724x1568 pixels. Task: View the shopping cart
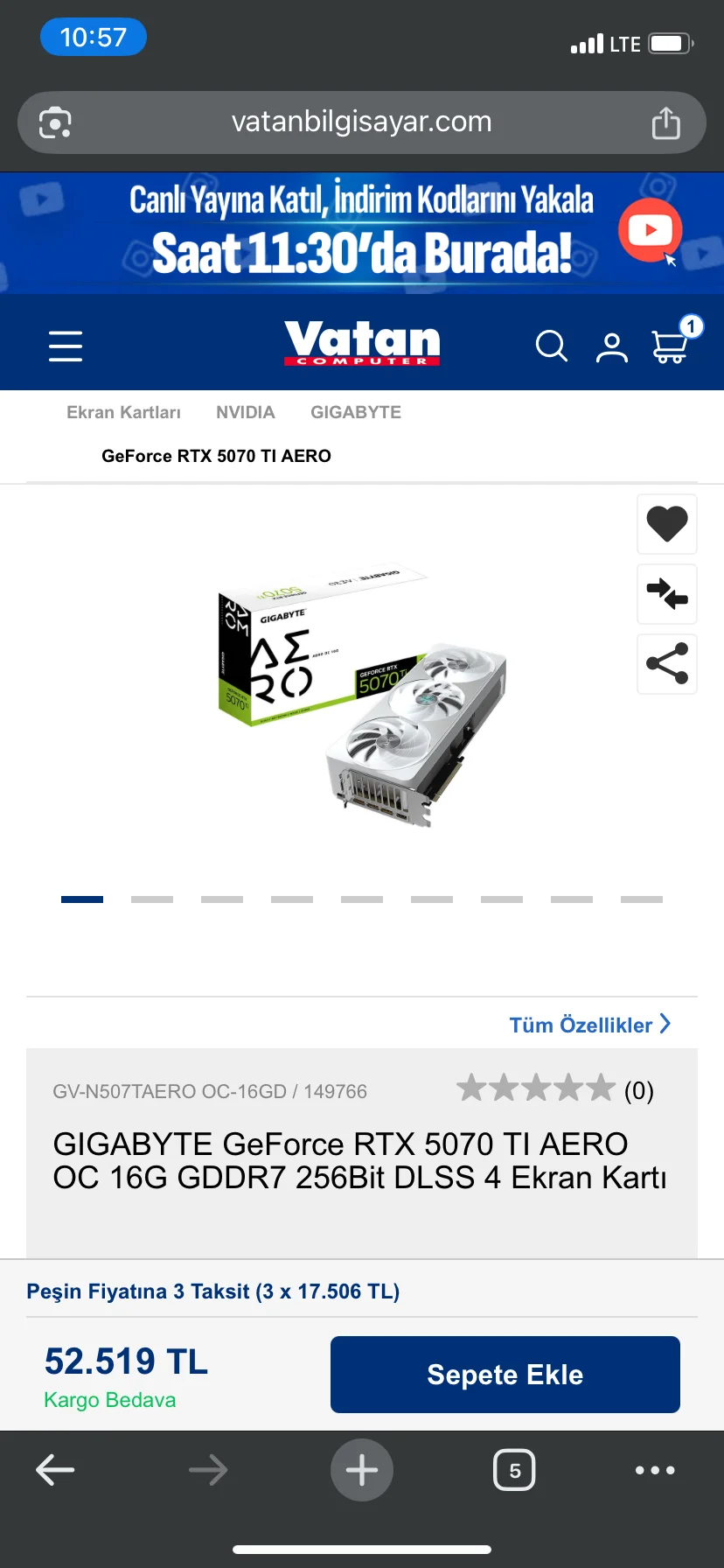(x=671, y=346)
